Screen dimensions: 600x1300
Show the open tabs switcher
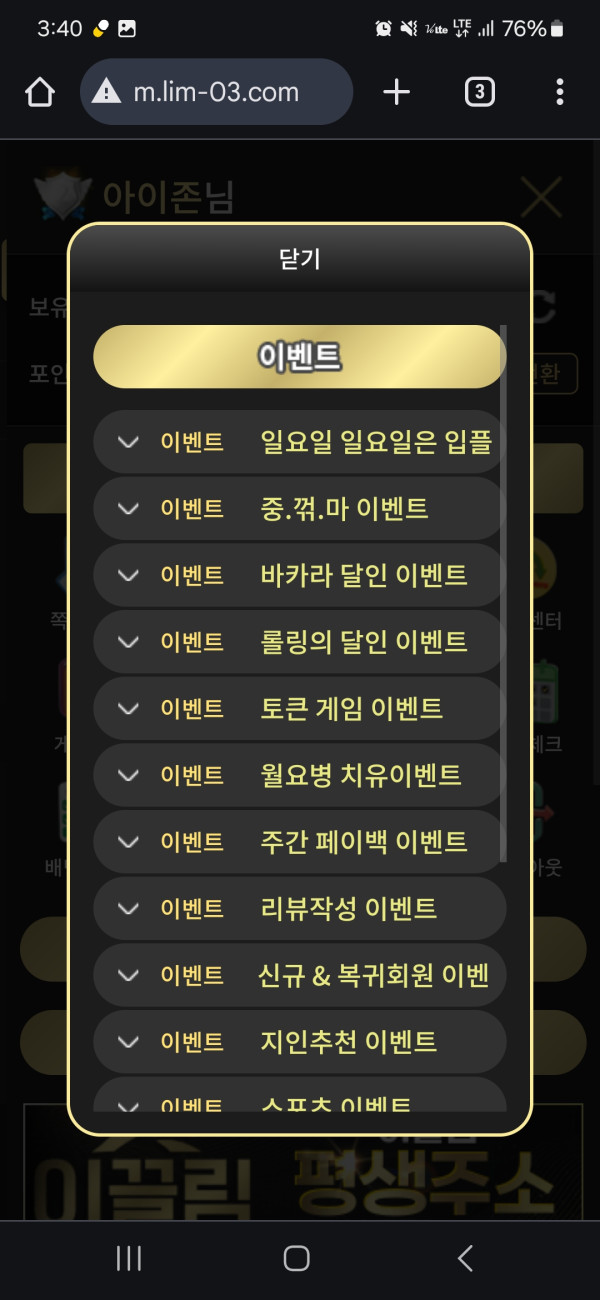tap(479, 93)
